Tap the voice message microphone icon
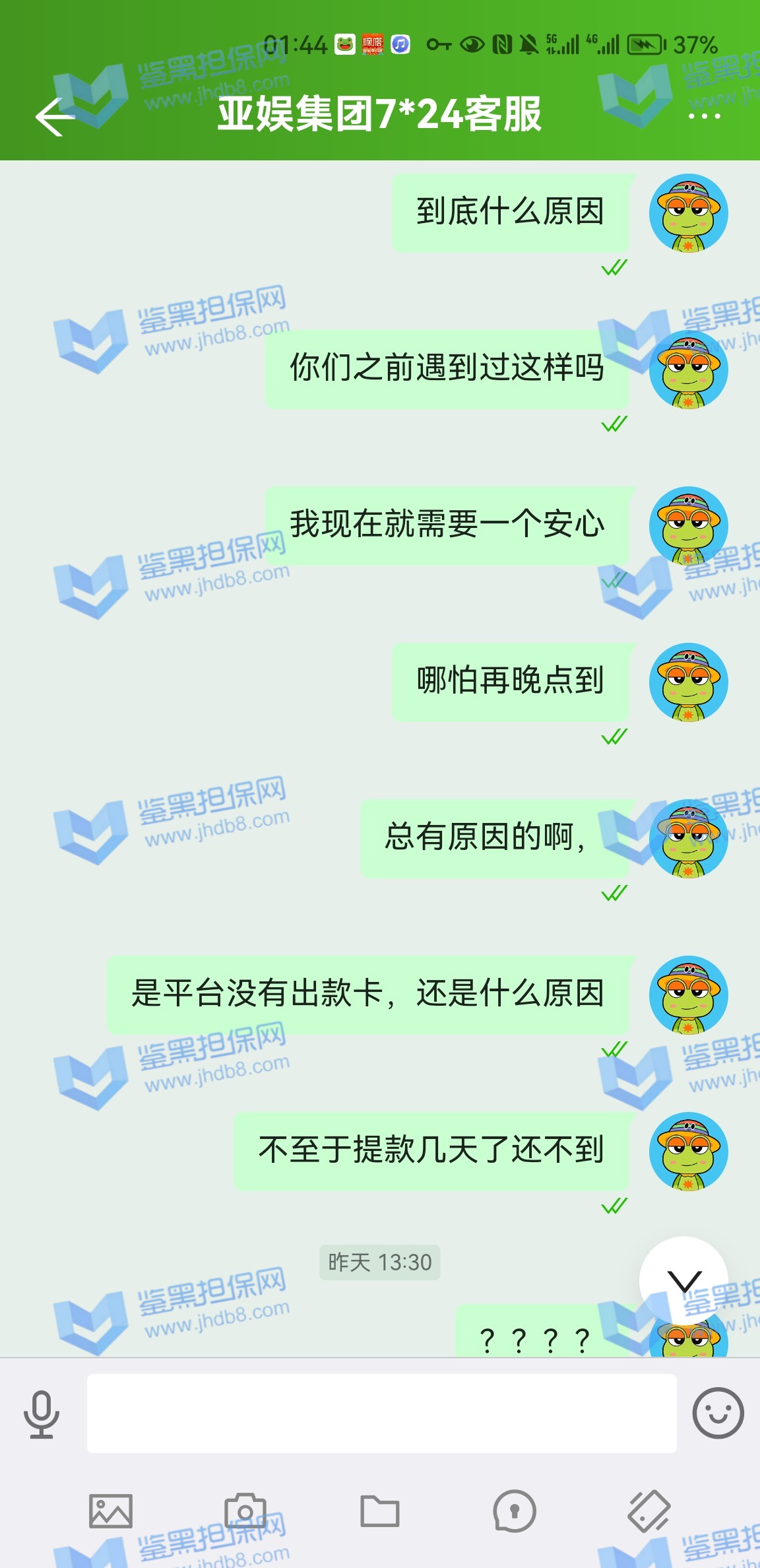Image resolution: width=760 pixels, height=1568 pixels. [x=42, y=1414]
